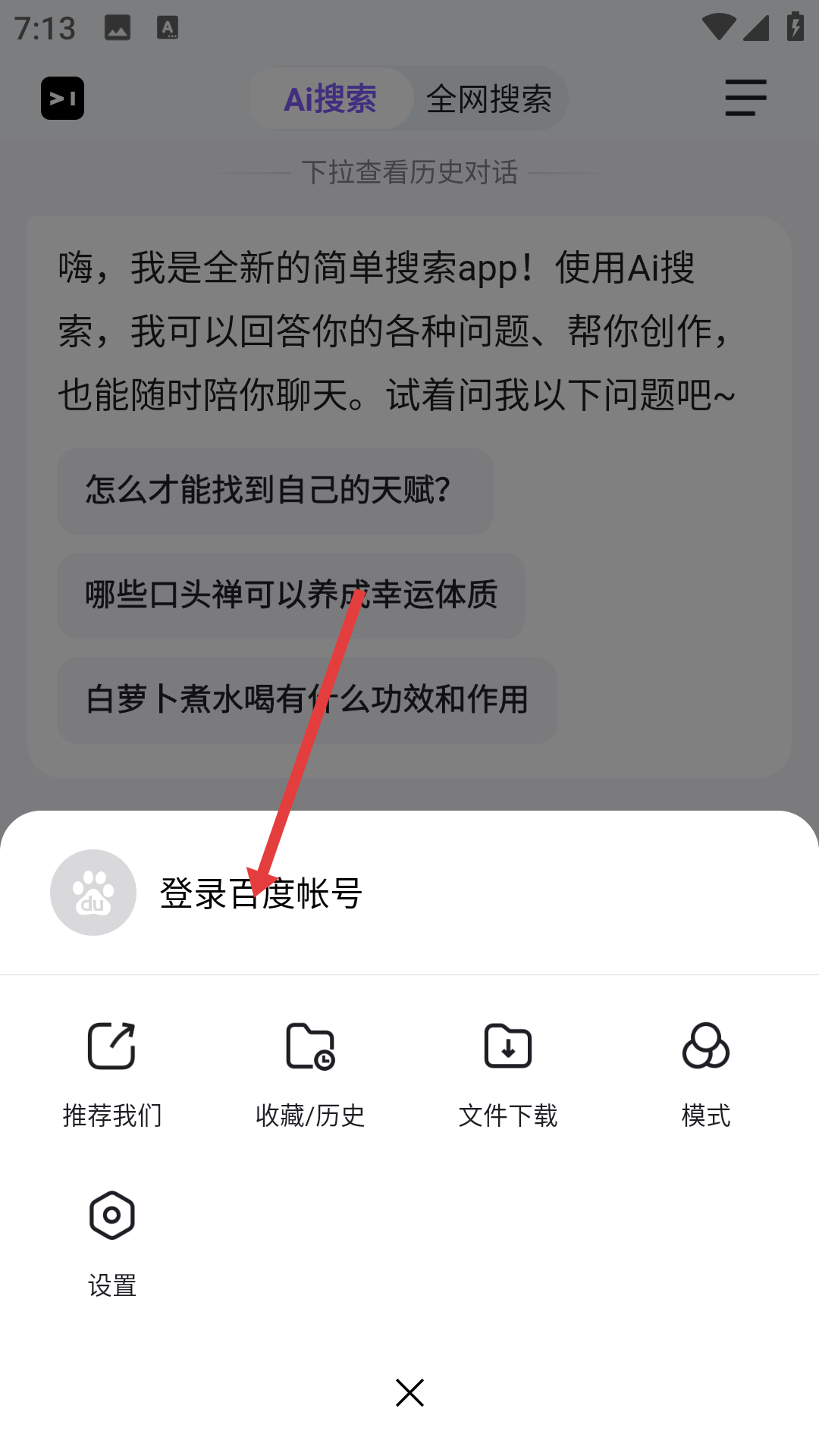
Task: Ask 哪些口头禅可以养成幸运体质
Action: click(290, 595)
